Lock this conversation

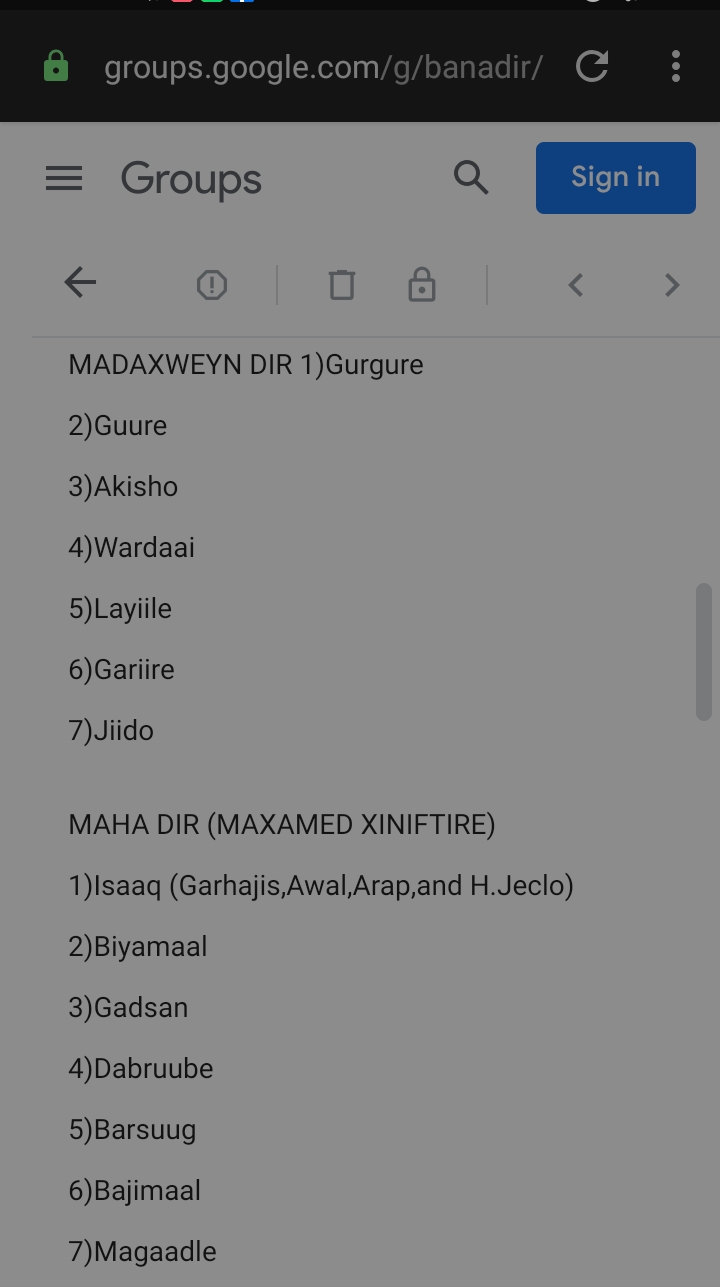pyautogui.click(x=422, y=285)
